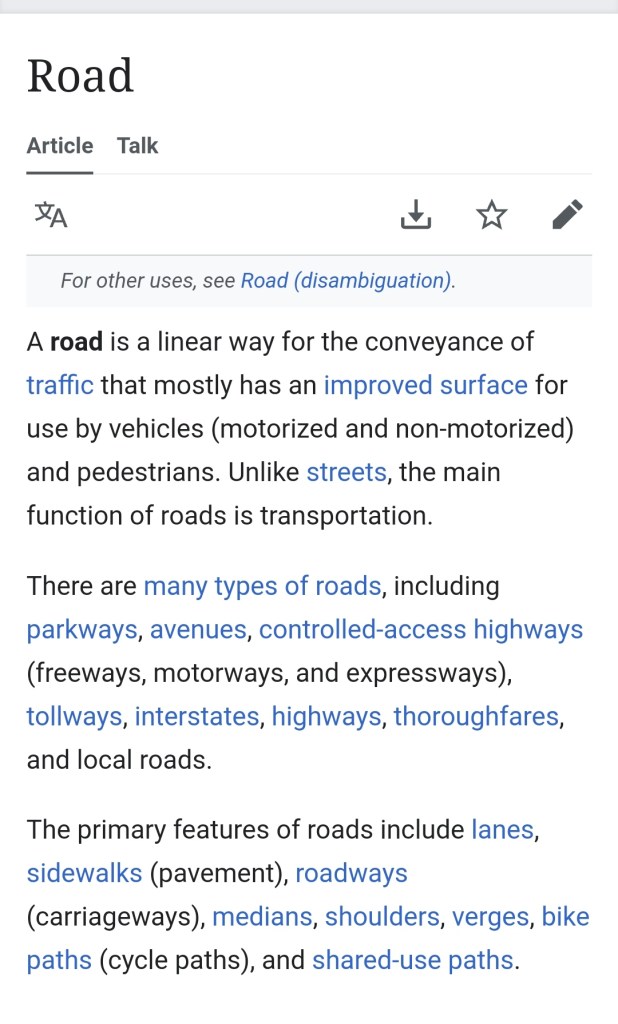Tap the thoroughfares link
Screen dimensions: 618x1024
(476, 717)
